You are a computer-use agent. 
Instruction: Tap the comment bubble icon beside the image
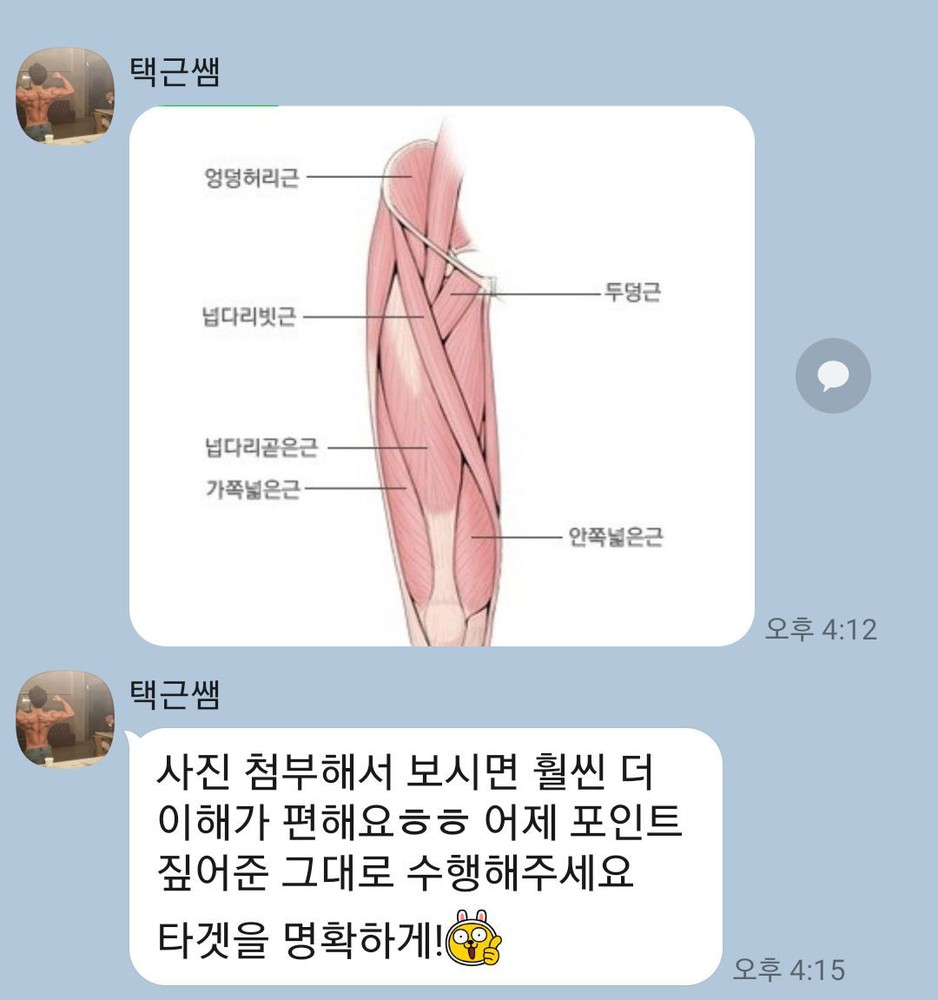coord(833,376)
